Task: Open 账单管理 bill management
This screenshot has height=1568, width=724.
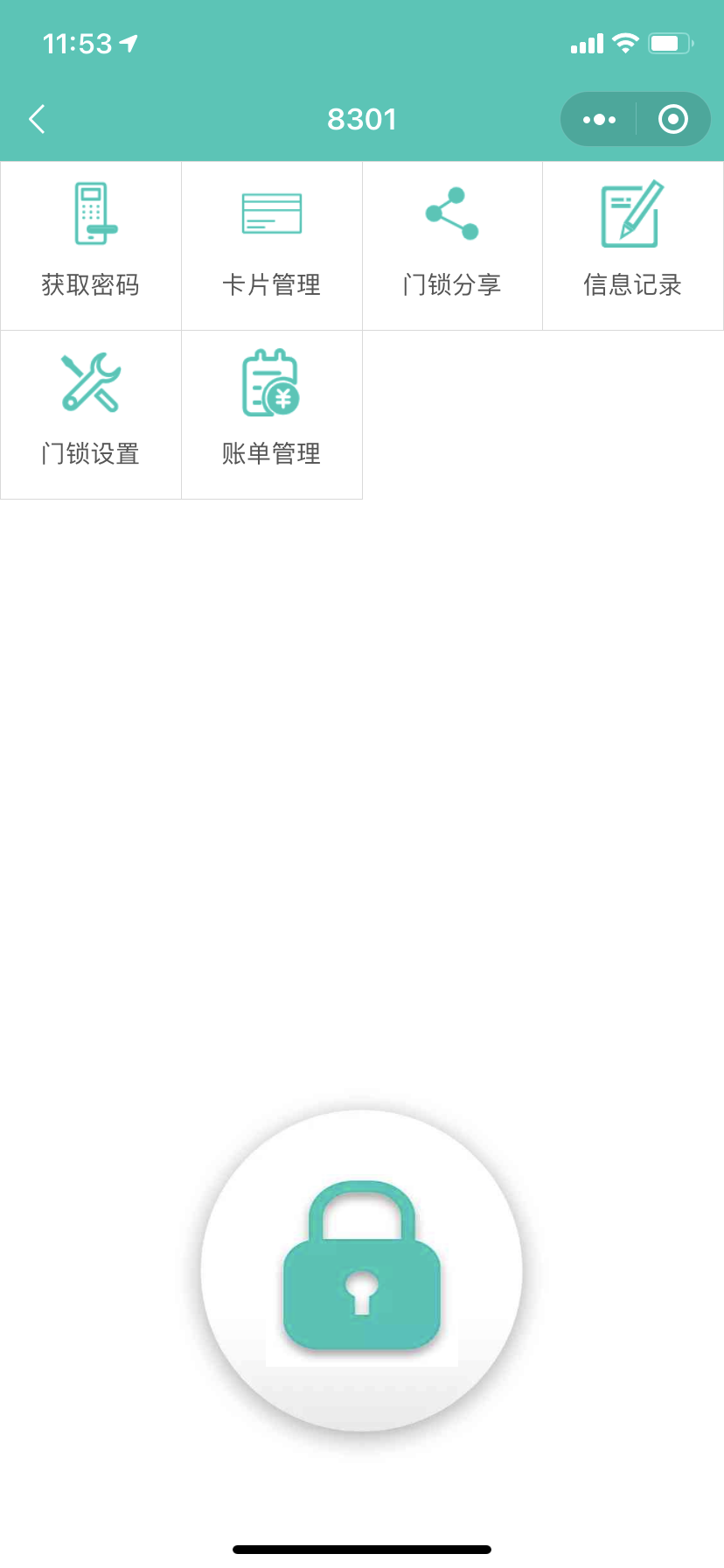Action: pyautogui.click(x=271, y=414)
